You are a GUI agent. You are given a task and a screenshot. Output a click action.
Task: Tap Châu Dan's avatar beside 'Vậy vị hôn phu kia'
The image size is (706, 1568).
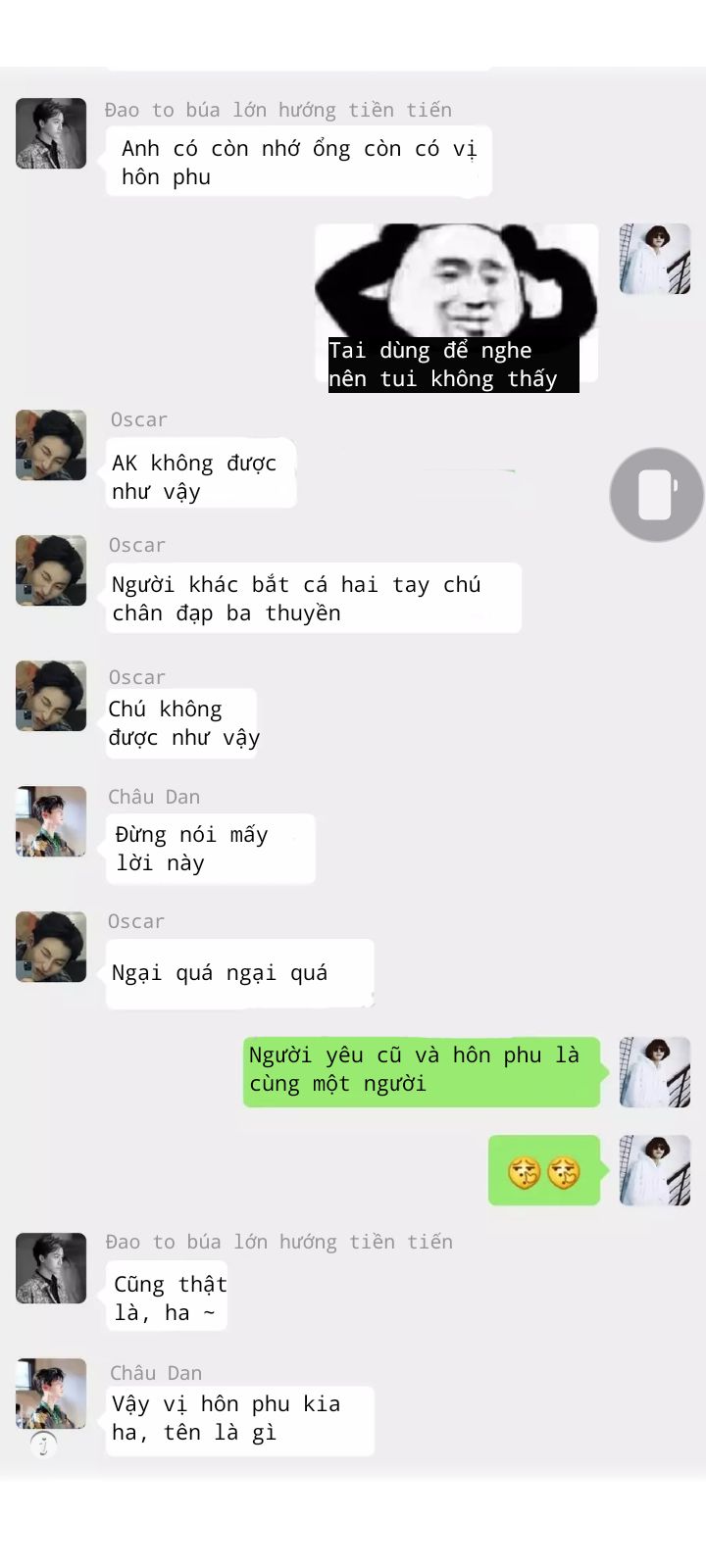coord(51,1394)
